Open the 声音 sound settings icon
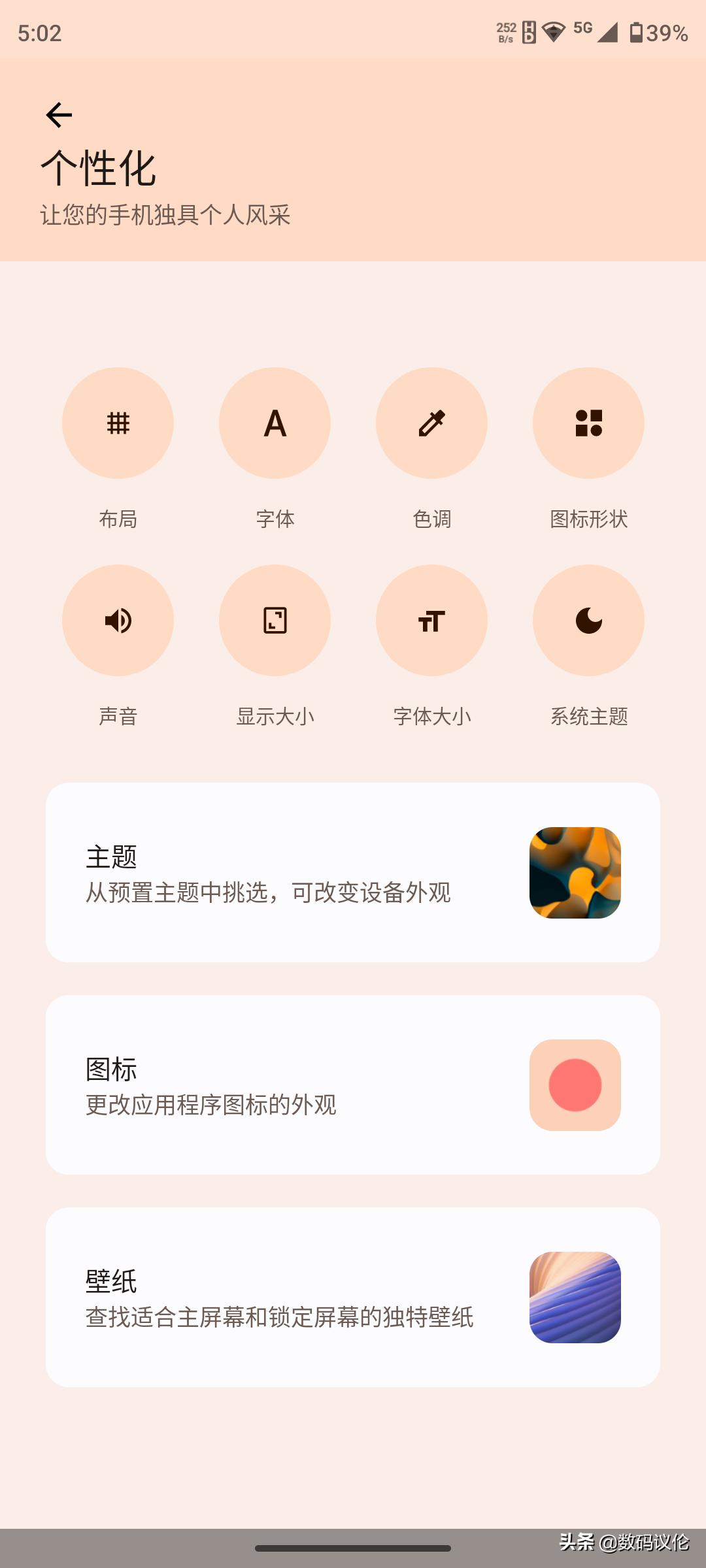Screen dimensions: 706x1568 (x=118, y=621)
